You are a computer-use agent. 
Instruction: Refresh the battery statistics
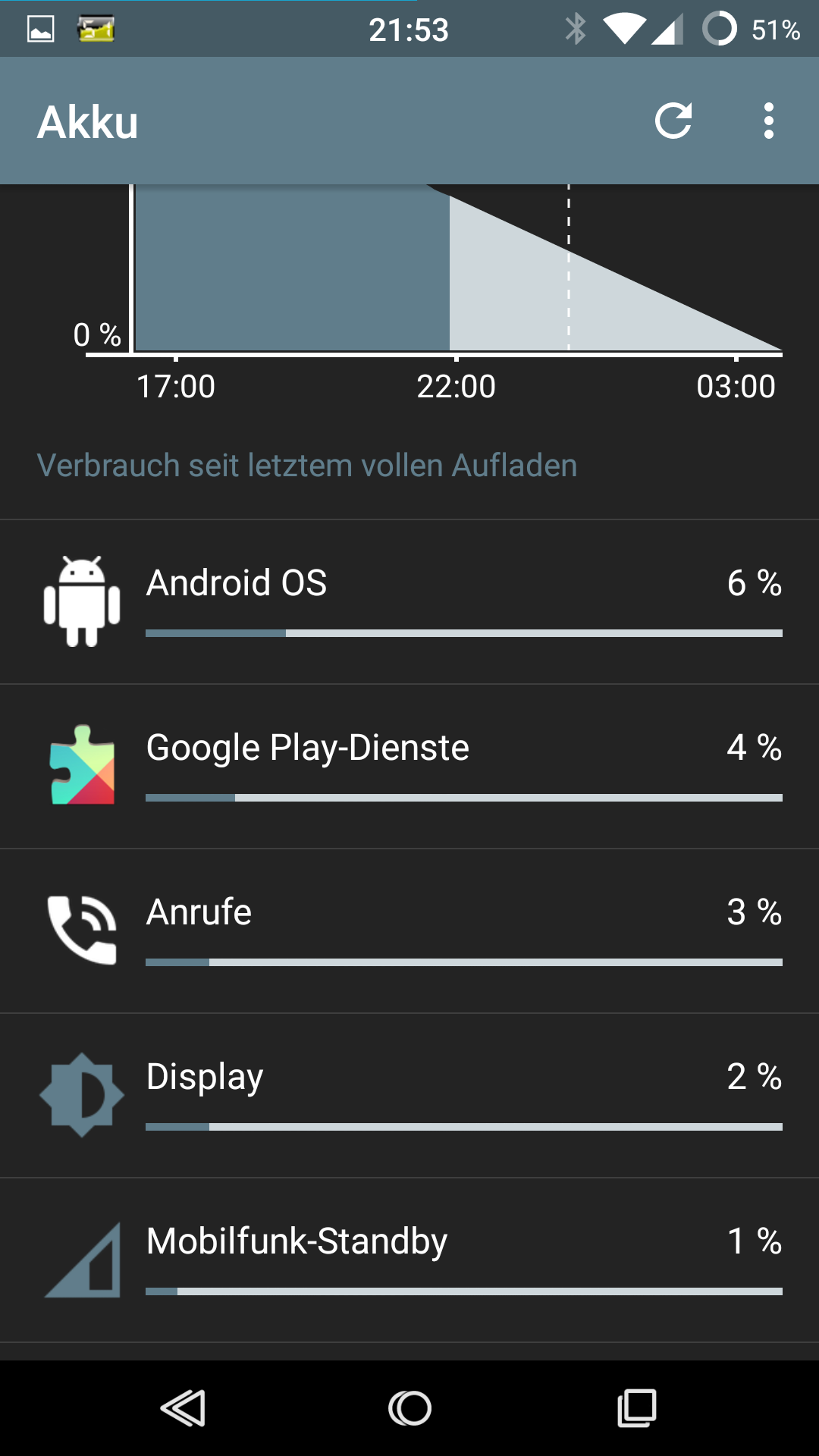(x=673, y=121)
